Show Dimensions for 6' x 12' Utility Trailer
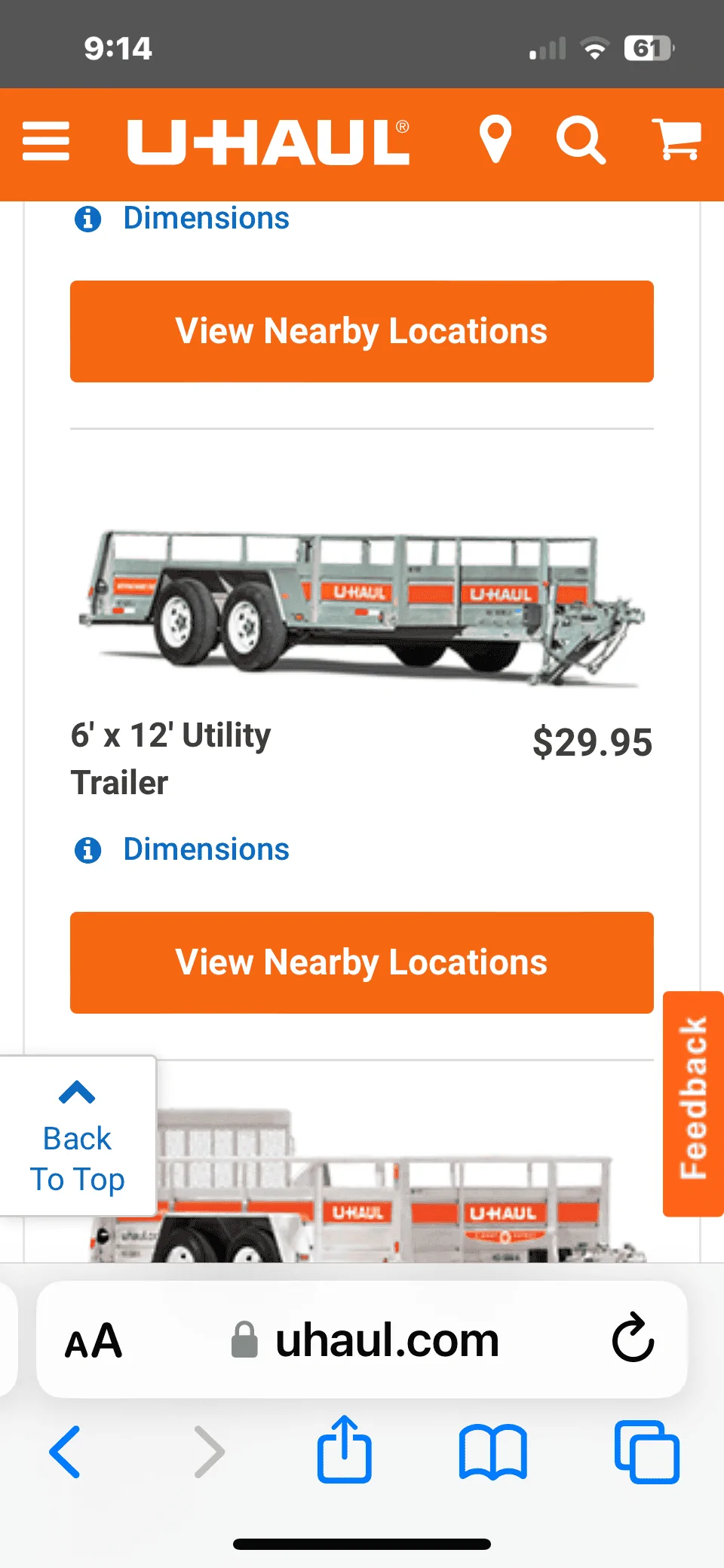This screenshot has width=724, height=1568. pyautogui.click(x=205, y=850)
